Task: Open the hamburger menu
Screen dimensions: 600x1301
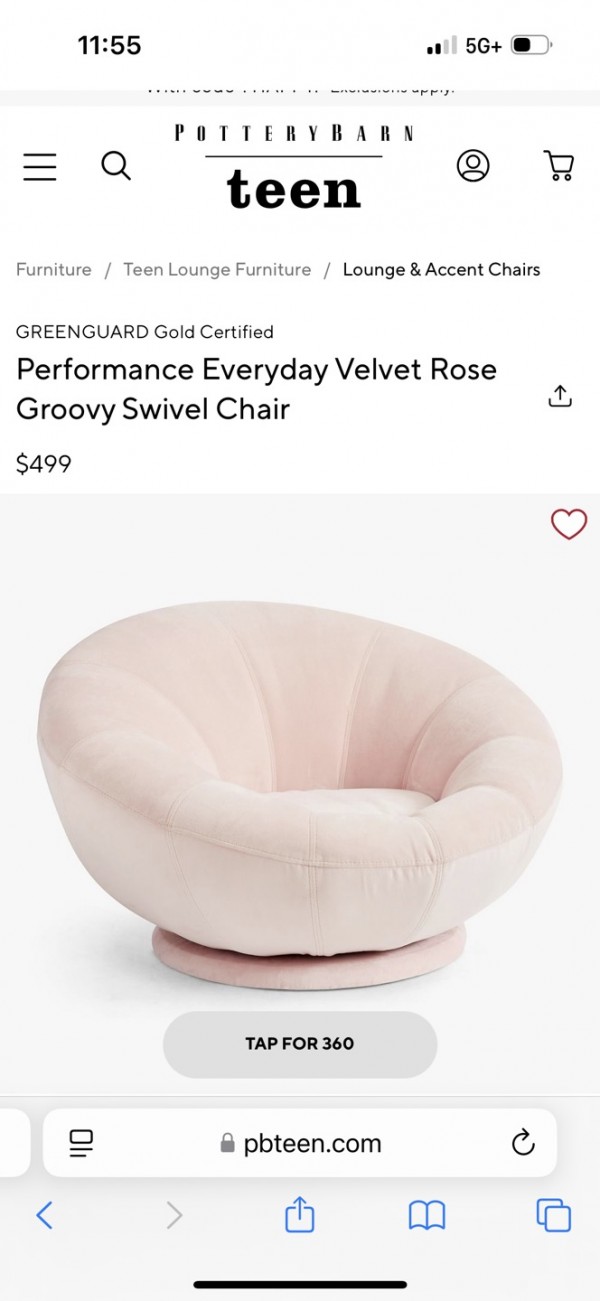Action: [x=40, y=167]
